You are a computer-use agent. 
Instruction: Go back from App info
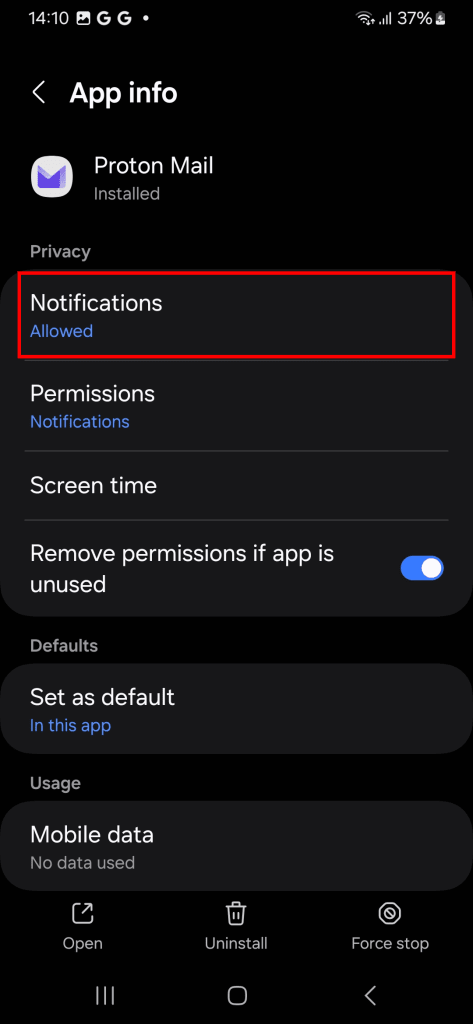39,93
